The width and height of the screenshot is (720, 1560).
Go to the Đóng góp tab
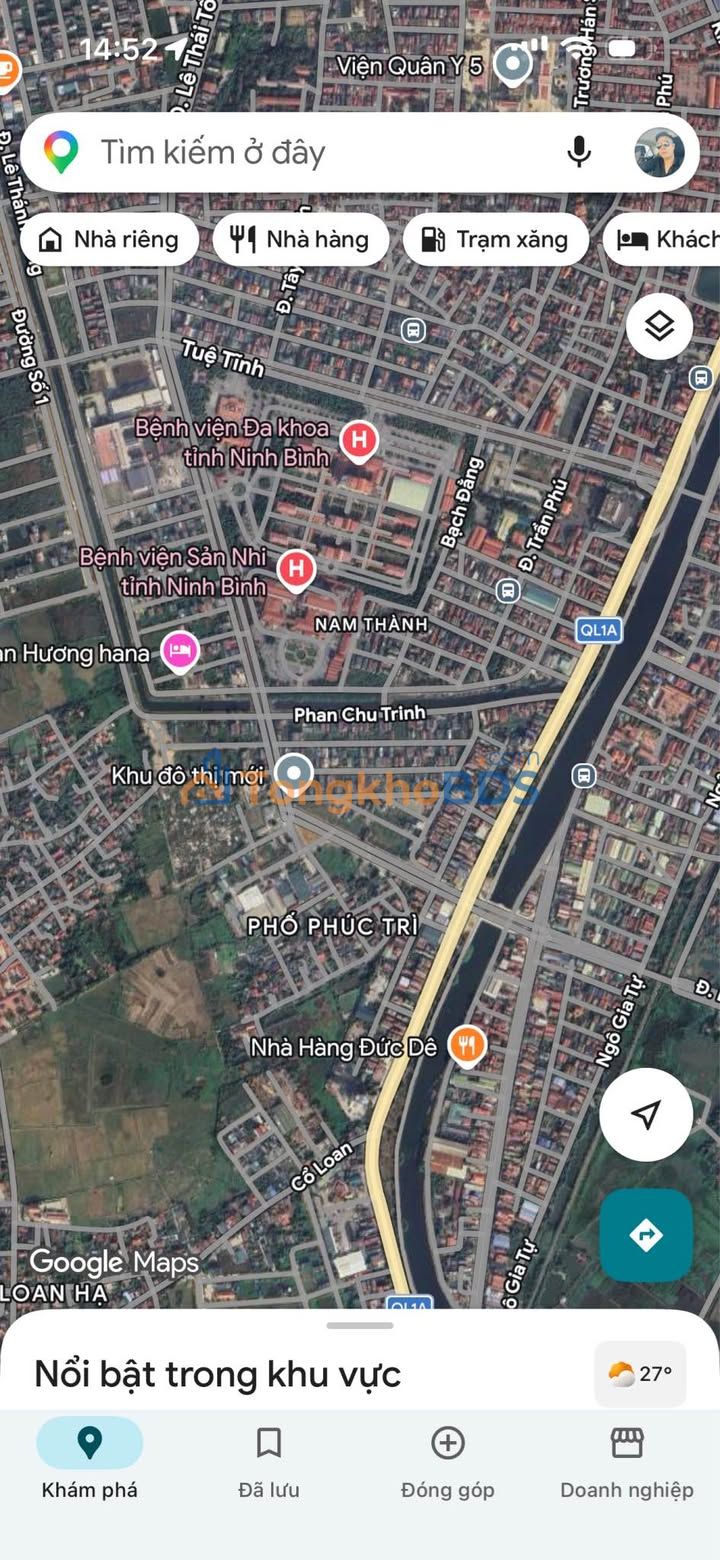pos(448,1460)
